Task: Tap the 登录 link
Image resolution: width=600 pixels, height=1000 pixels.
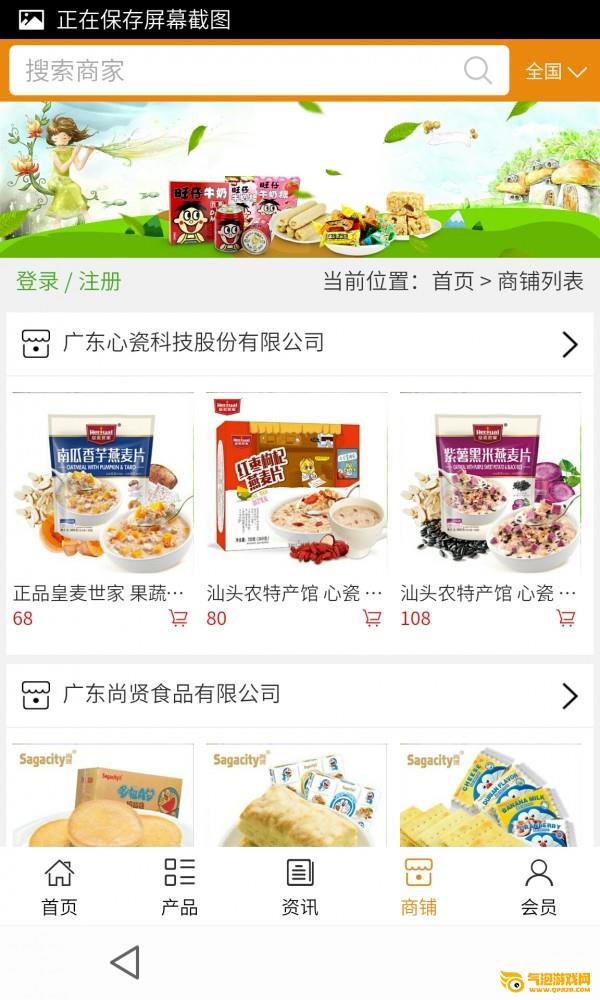Action: pos(37,281)
